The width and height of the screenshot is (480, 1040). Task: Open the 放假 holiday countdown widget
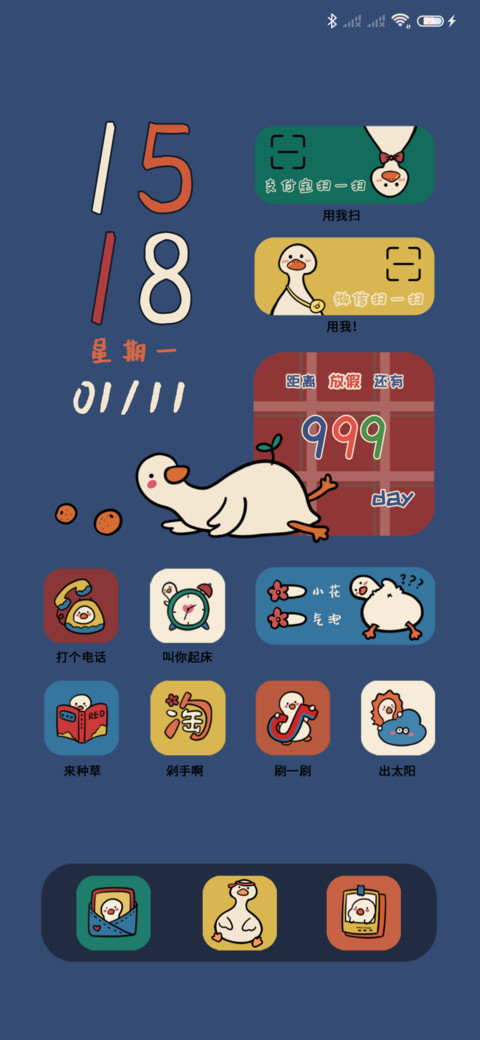(344, 444)
